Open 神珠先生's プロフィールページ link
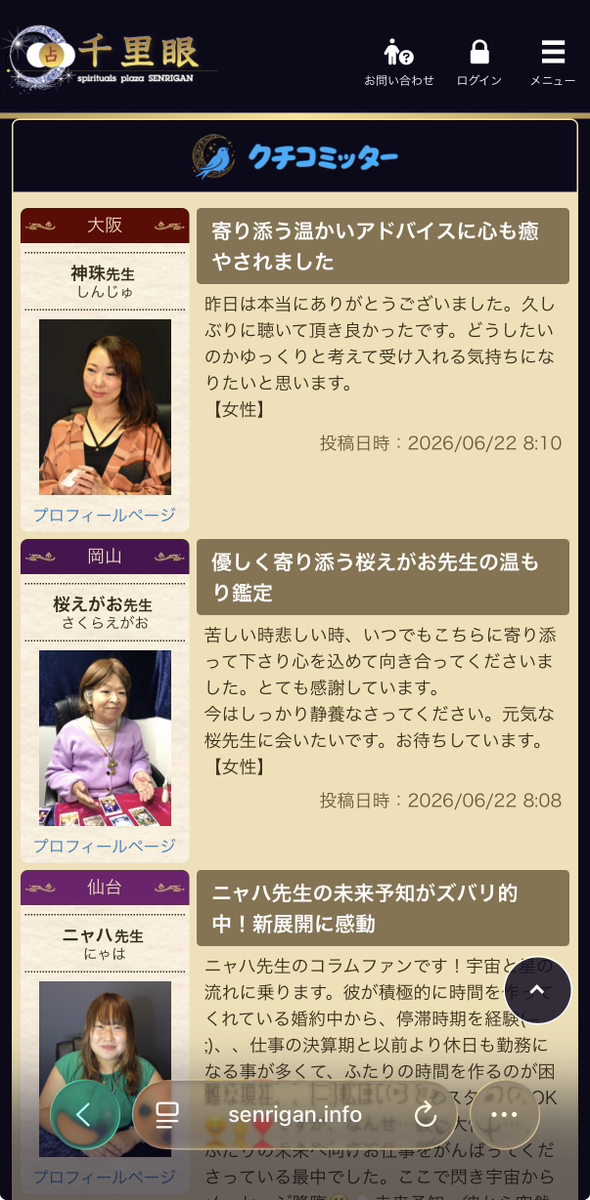 click(x=105, y=516)
